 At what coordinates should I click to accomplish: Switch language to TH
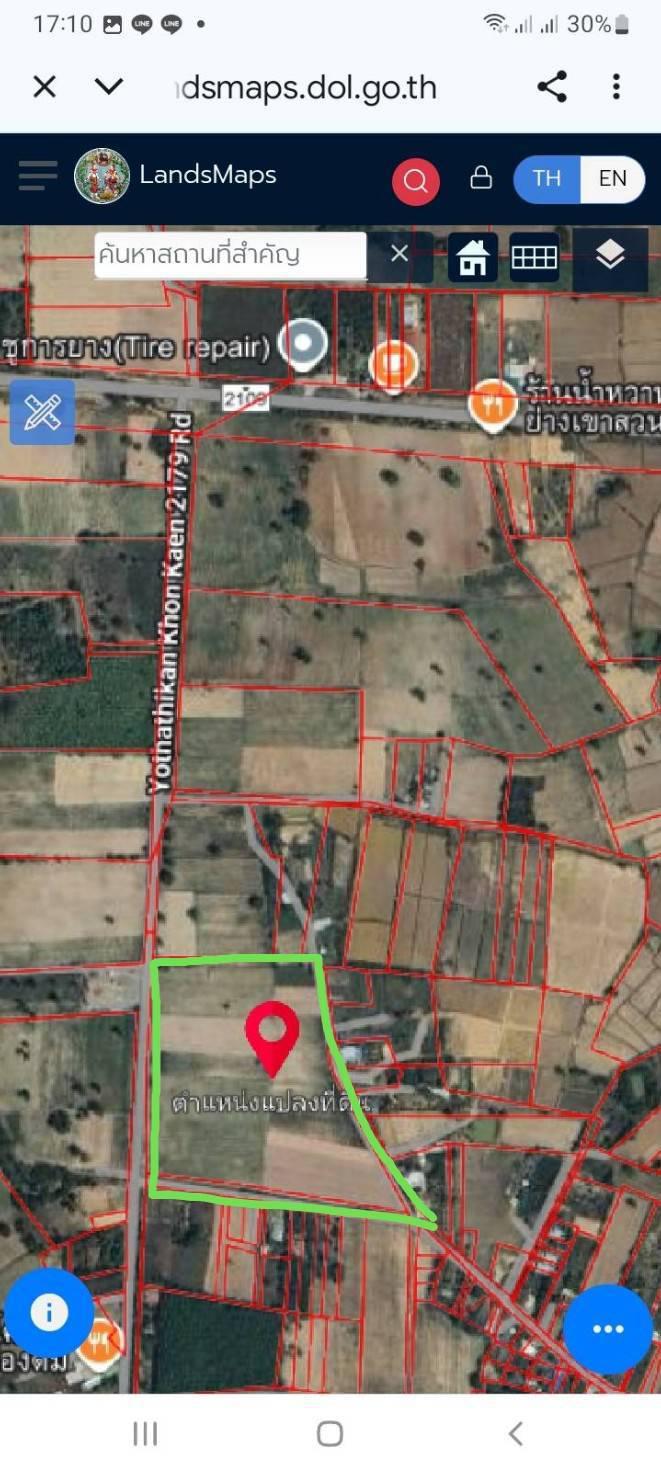(547, 179)
